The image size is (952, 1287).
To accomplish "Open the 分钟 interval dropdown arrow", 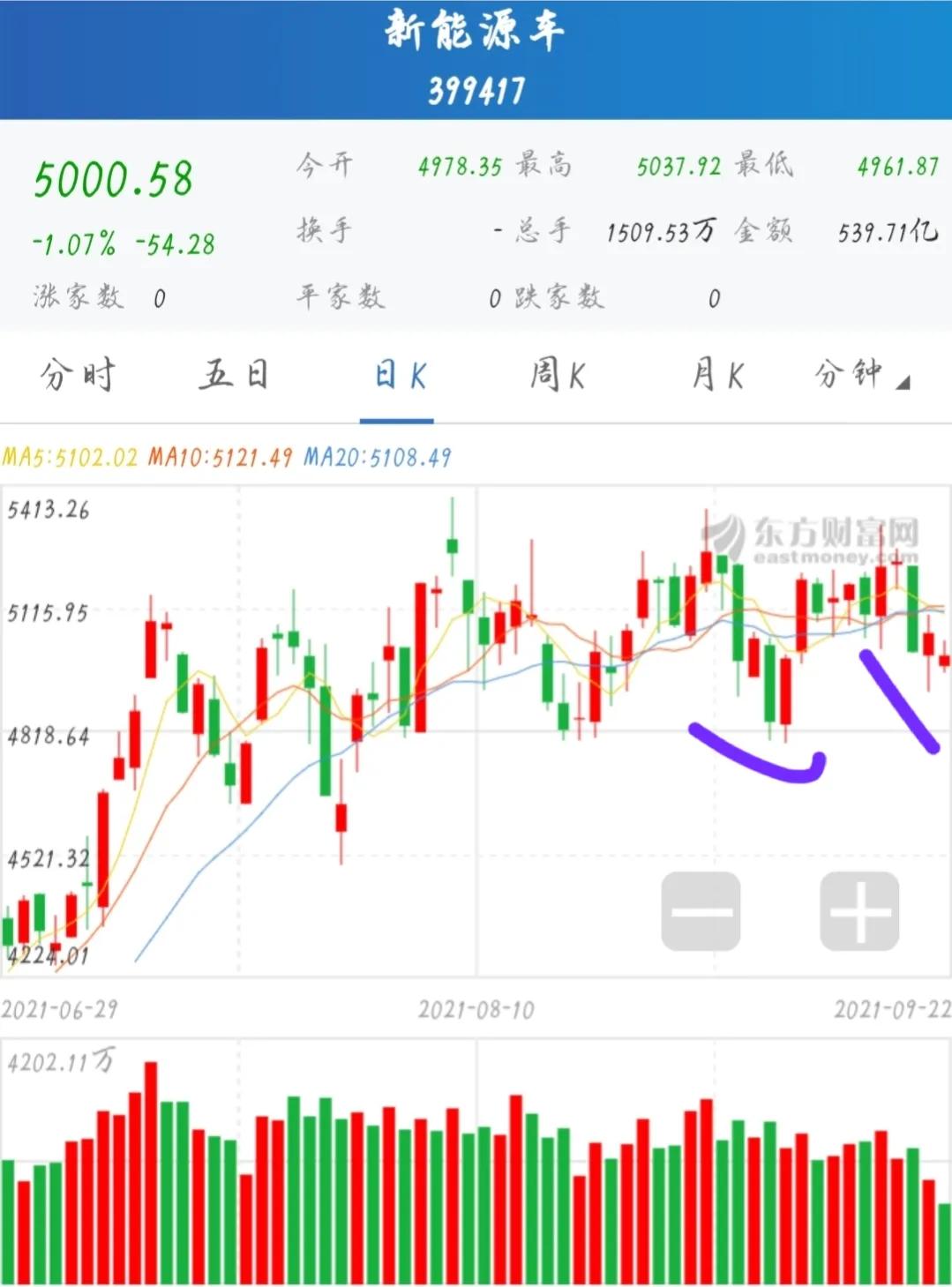I will [x=903, y=383].
